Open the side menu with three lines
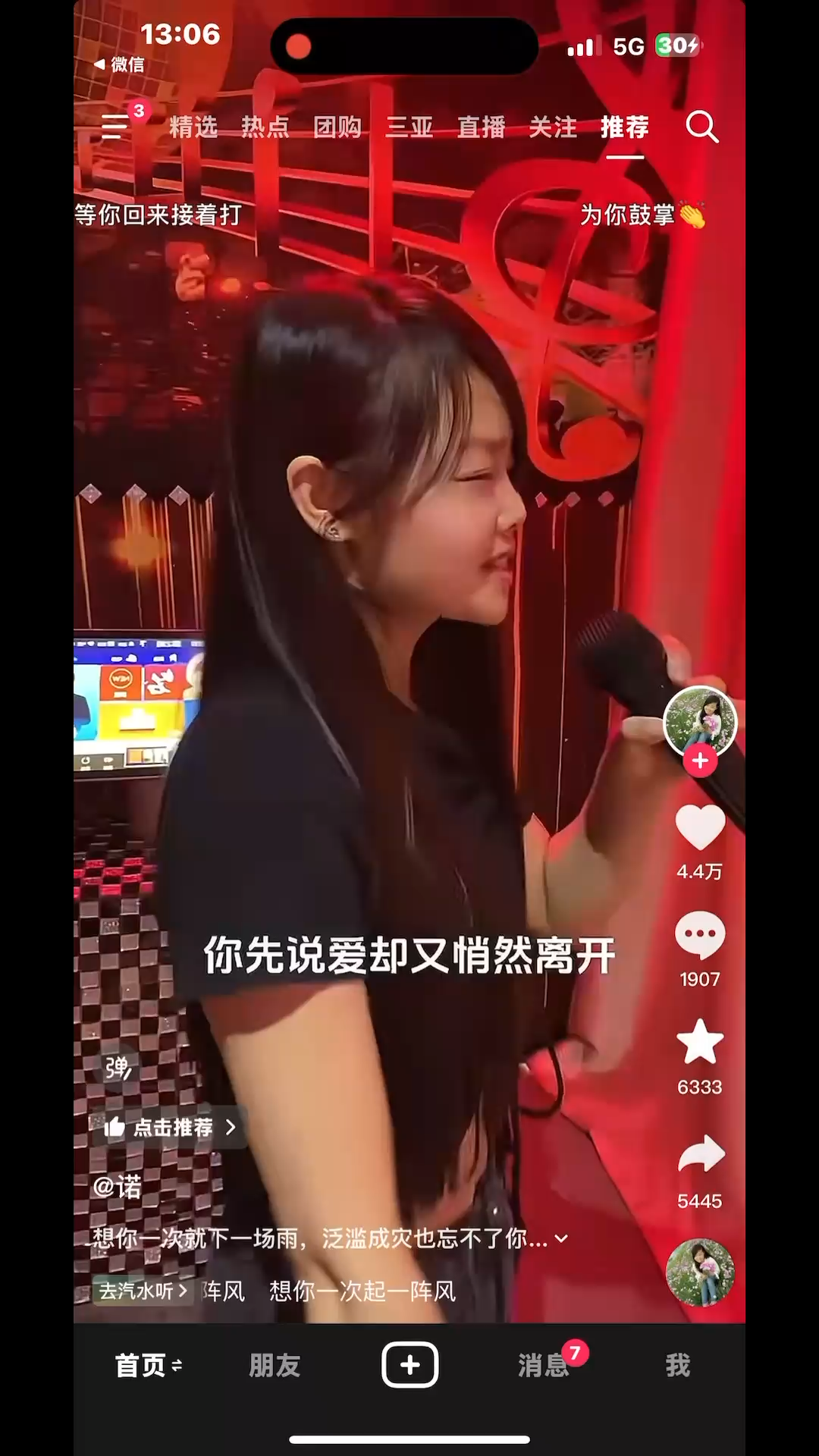 coord(115,127)
